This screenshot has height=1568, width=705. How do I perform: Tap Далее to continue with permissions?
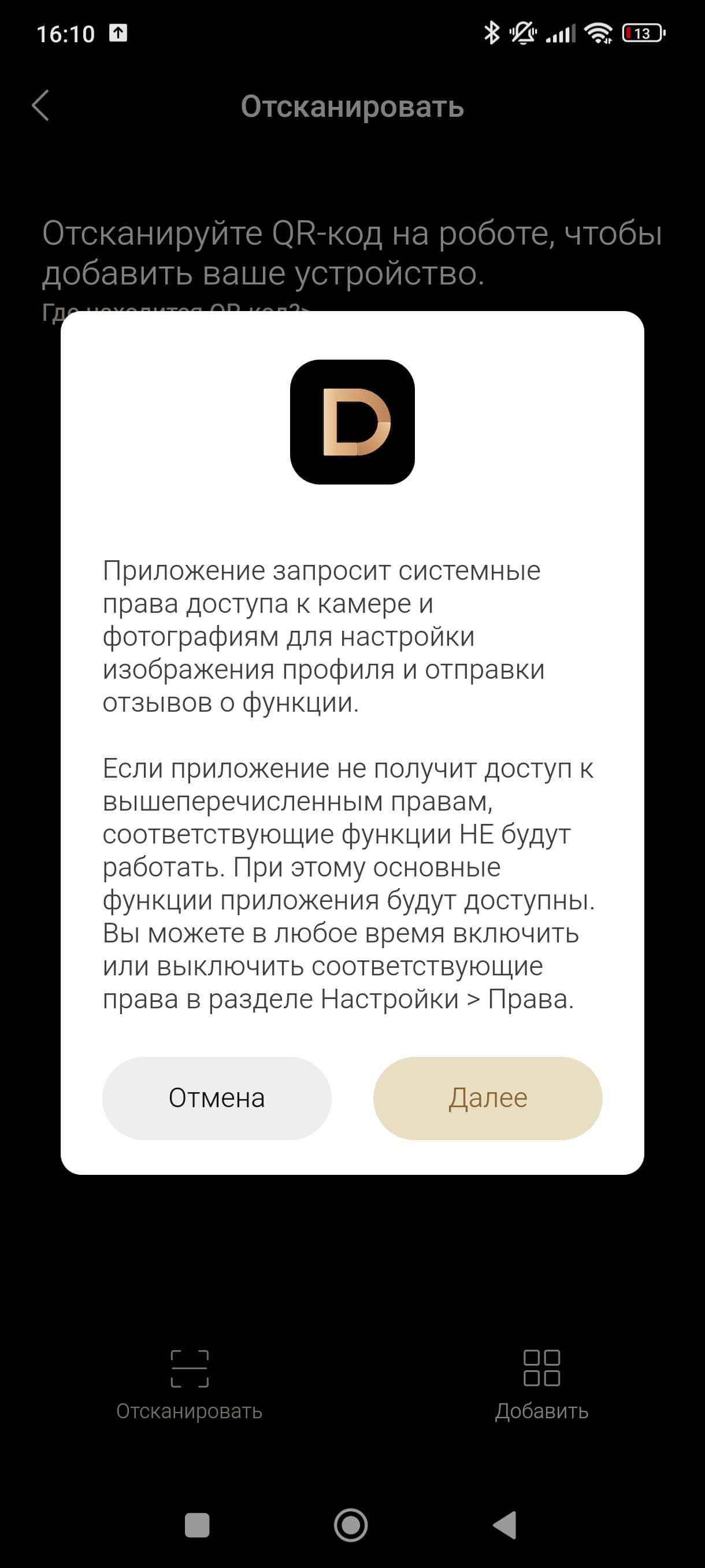click(487, 1098)
